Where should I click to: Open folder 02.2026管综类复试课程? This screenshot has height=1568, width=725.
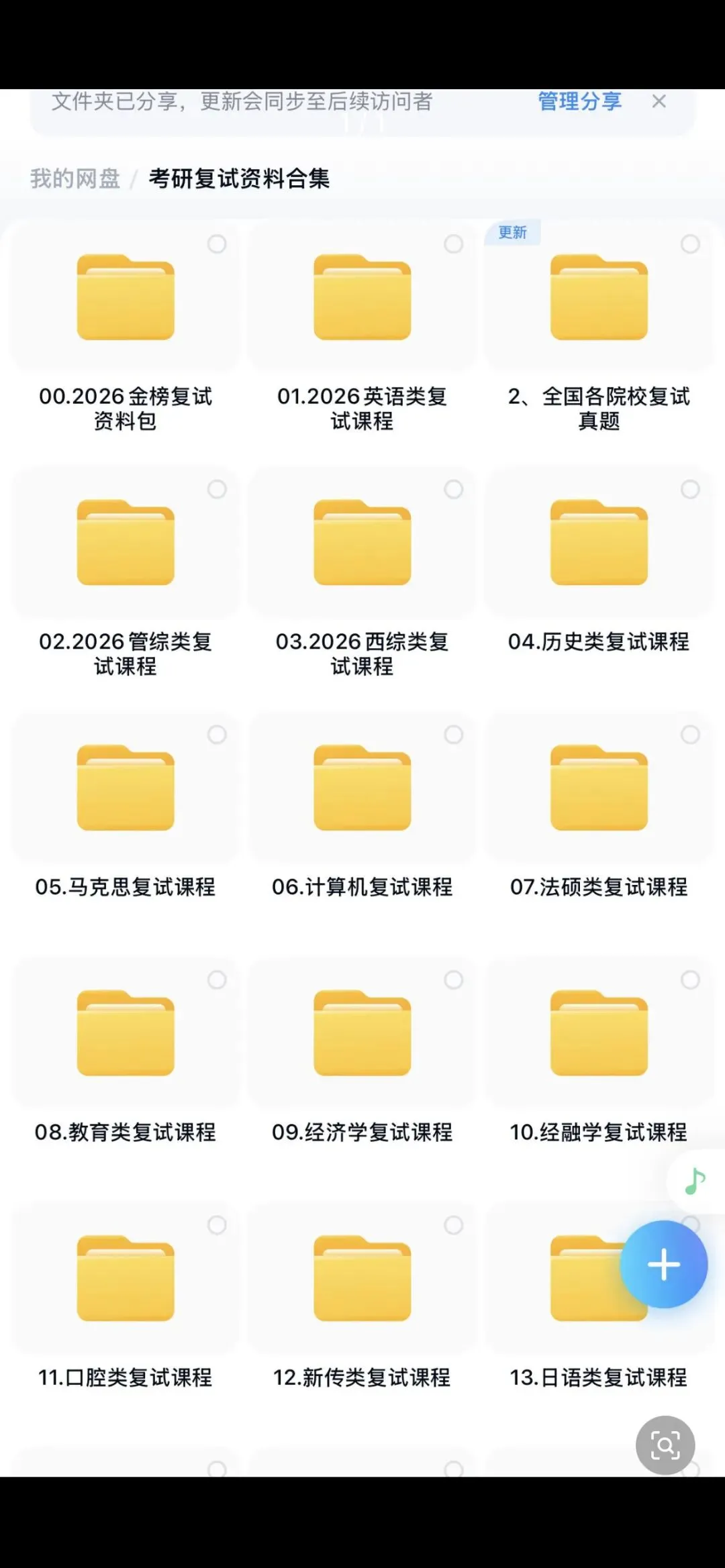[x=126, y=543]
